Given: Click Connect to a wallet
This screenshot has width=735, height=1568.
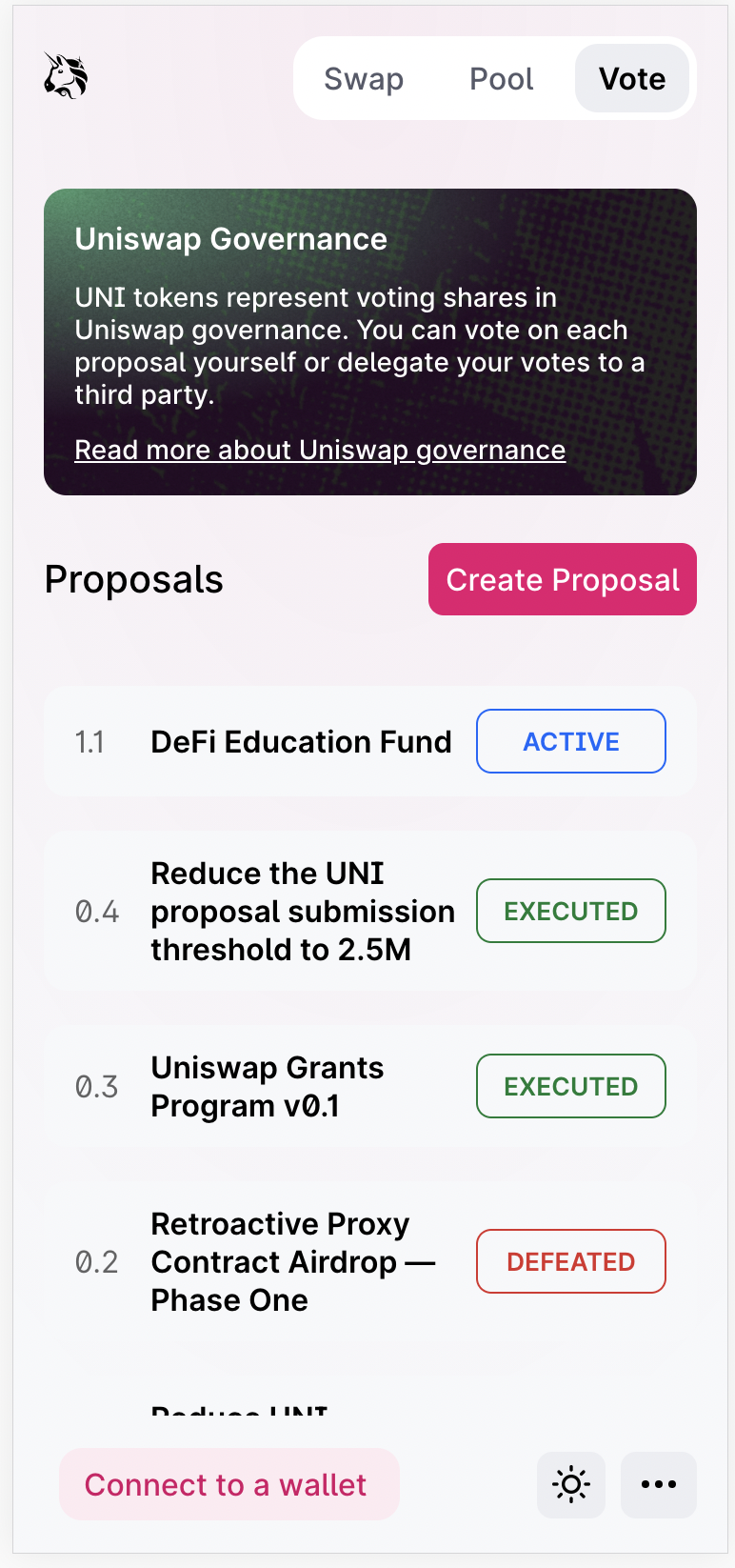Looking at the screenshot, I should [x=228, y=1484].
